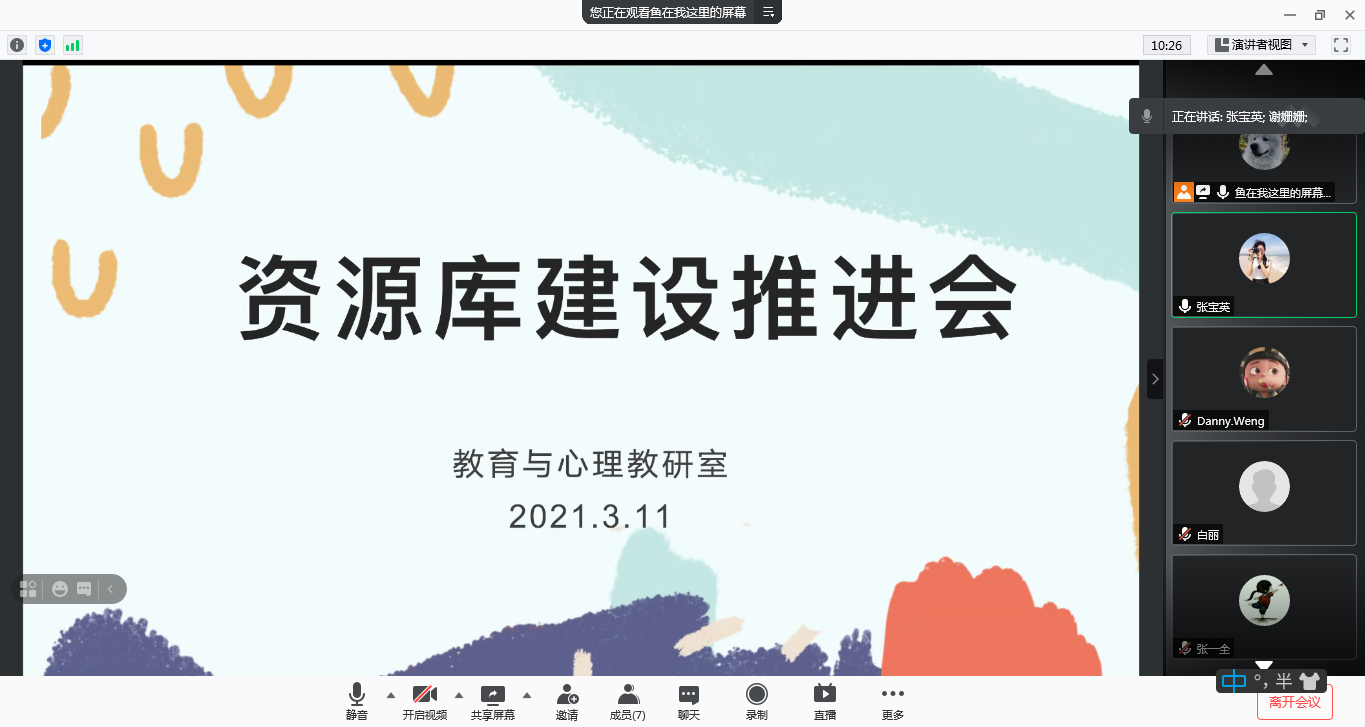Open the 聊天 chat panel
Screen dimensions: 1365x727
pyautogui.click(x=688, y=701)
